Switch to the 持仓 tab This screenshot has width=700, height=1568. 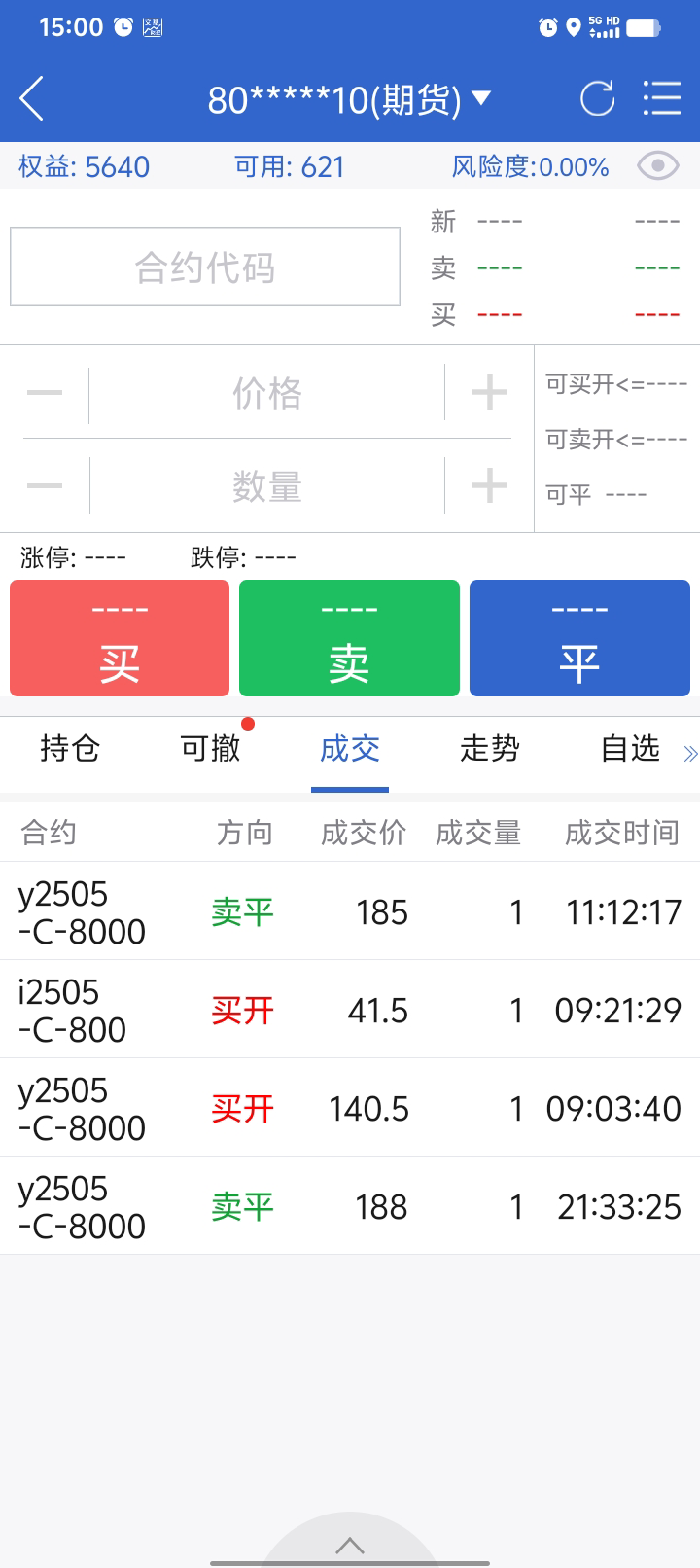coord(70,749)
